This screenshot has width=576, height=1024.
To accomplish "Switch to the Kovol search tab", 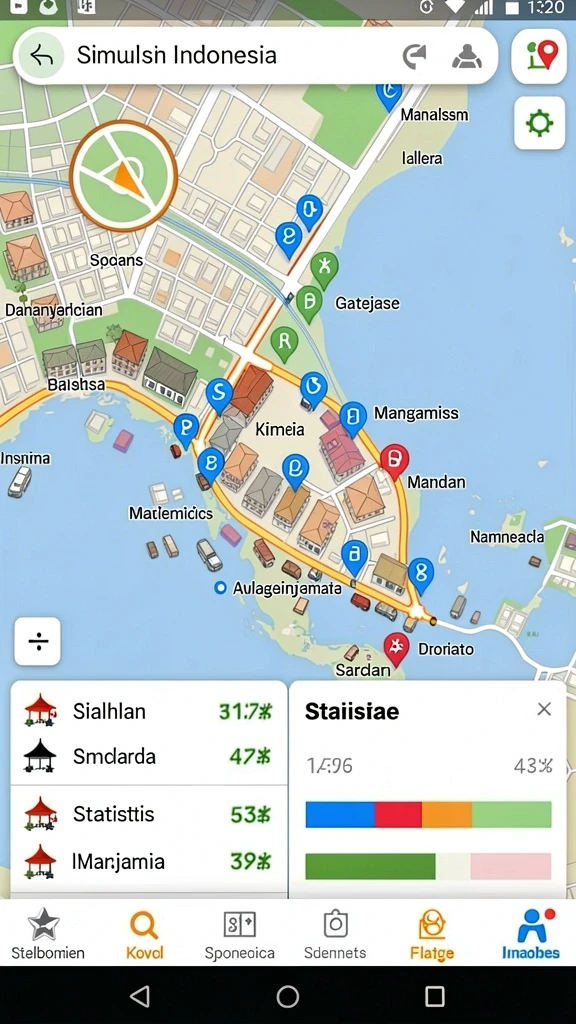I will (x=144, y=933).
